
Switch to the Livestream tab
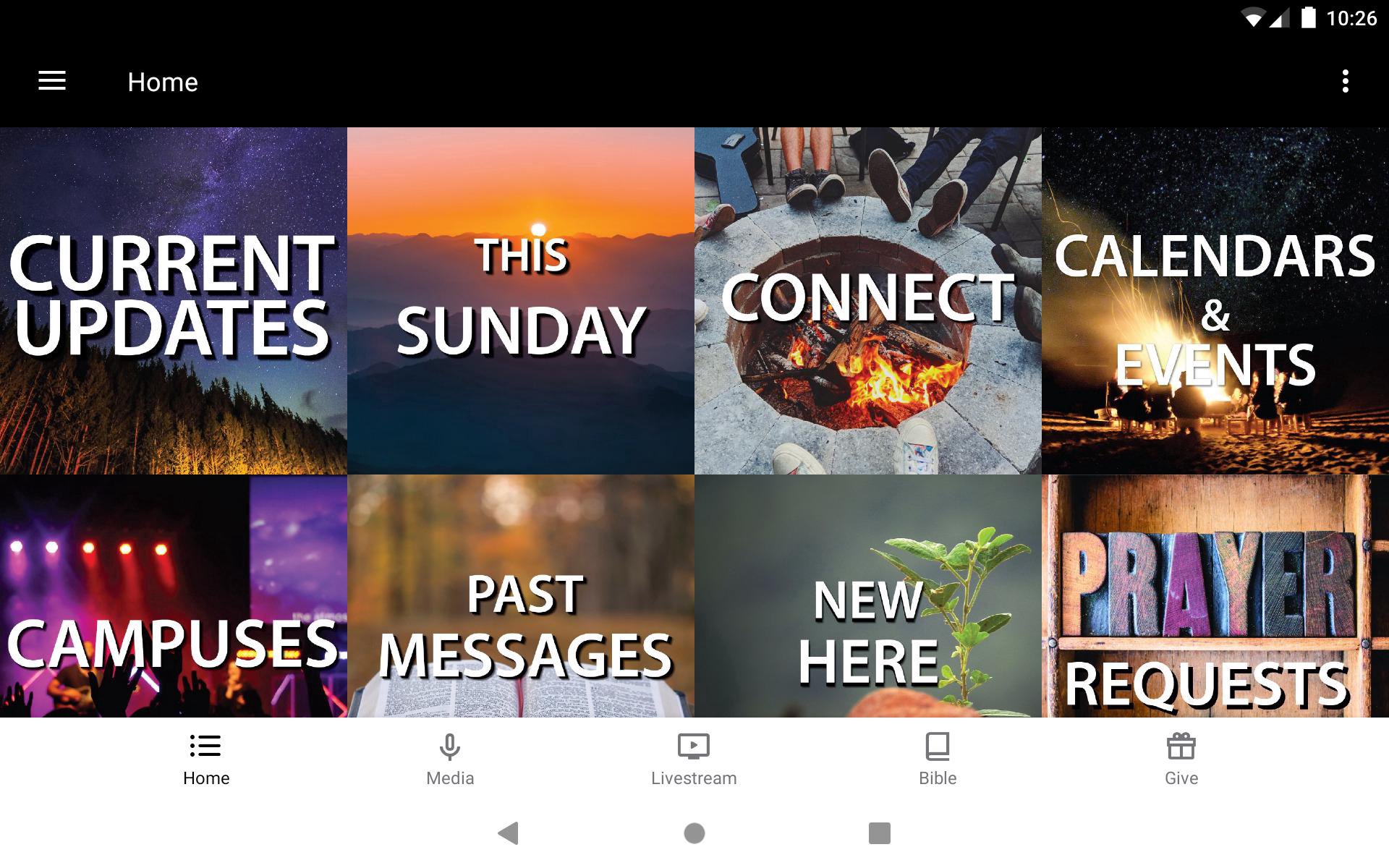click(694, 759)
